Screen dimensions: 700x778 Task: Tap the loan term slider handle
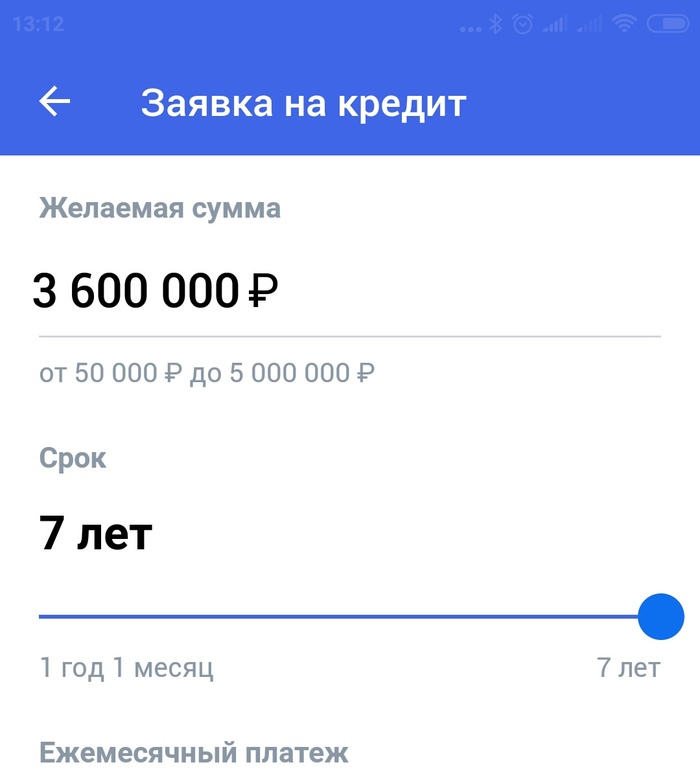tap(660, 616)
